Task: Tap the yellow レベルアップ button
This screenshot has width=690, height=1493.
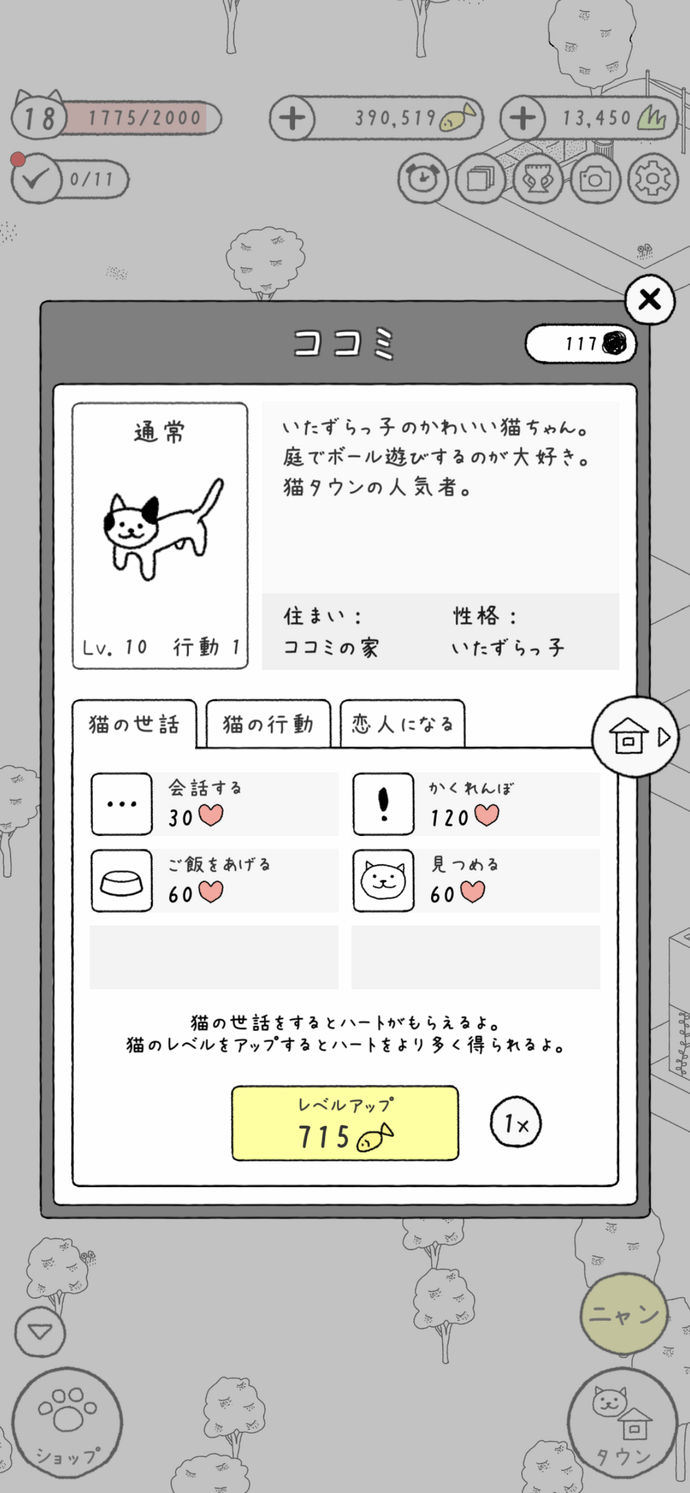Action: [x=345, y=1123]
